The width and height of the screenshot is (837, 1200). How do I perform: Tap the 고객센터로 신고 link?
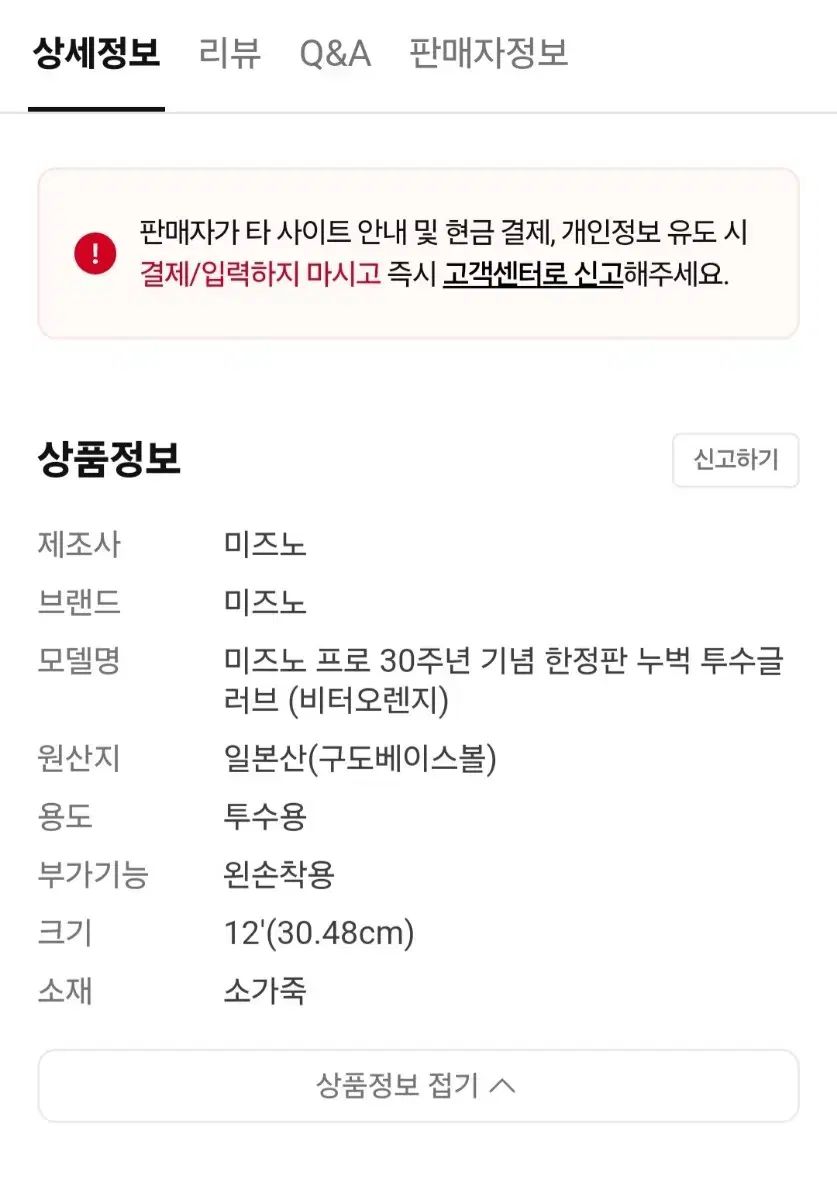point(533,274)
